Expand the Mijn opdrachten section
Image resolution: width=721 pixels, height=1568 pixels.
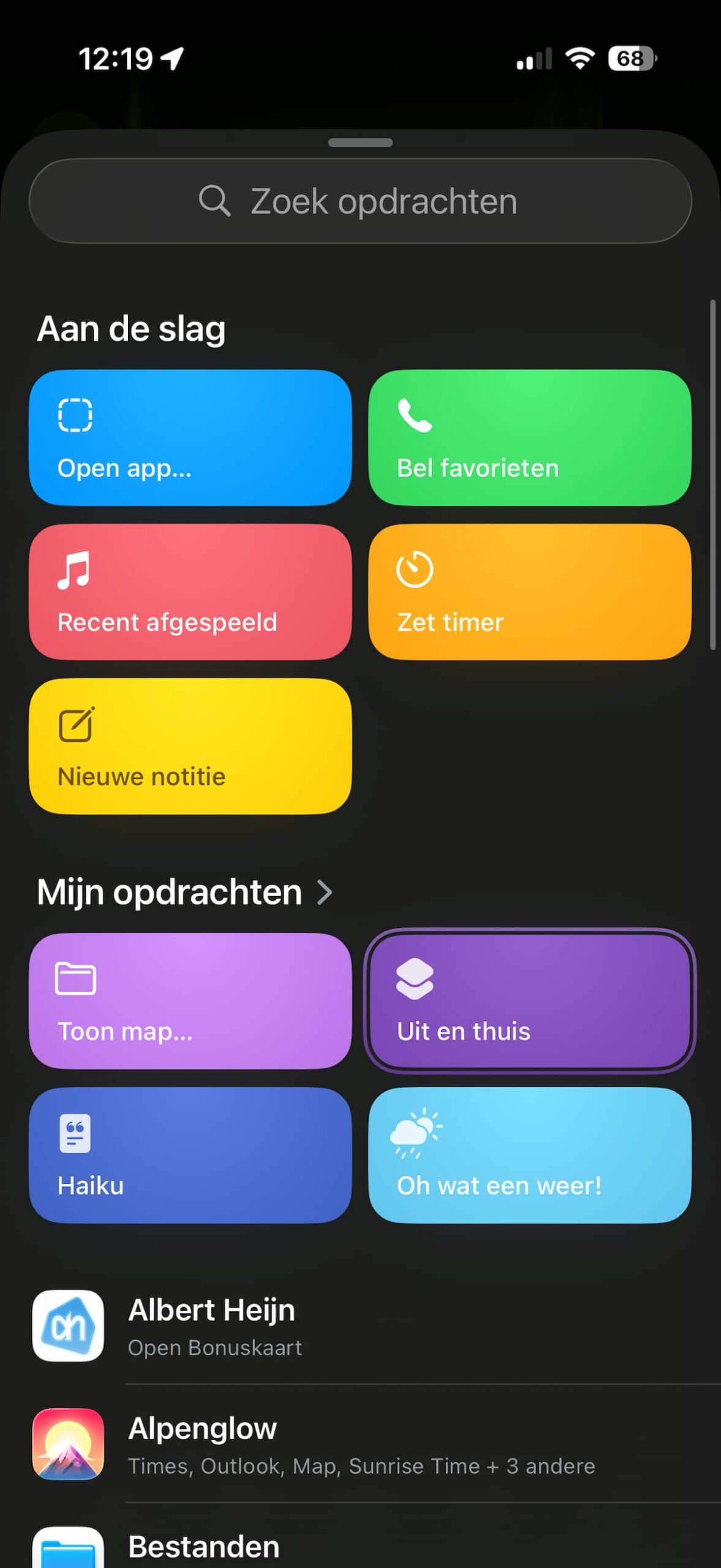(184, 892)
